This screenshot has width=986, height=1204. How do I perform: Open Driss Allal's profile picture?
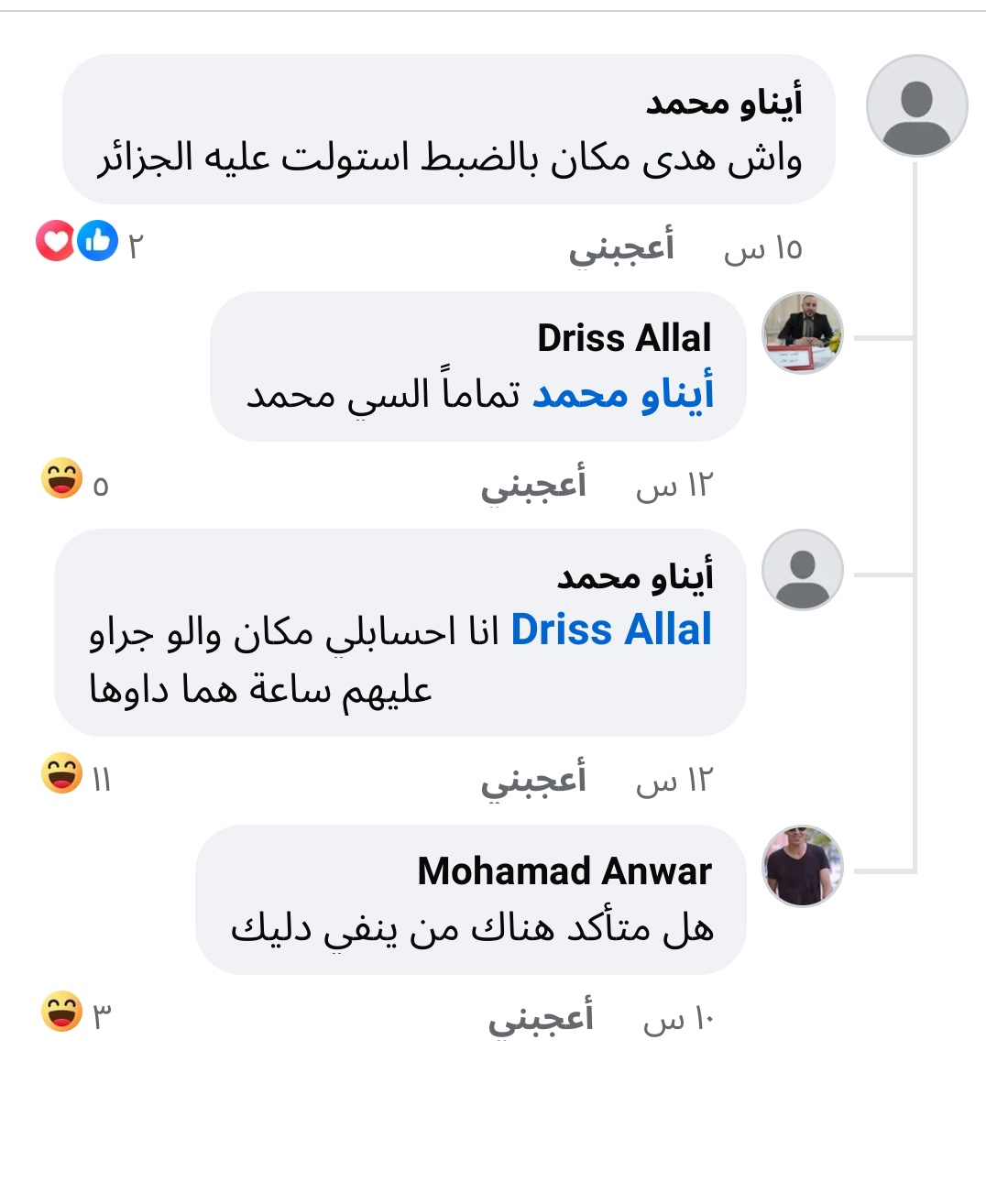coord(803,334)
